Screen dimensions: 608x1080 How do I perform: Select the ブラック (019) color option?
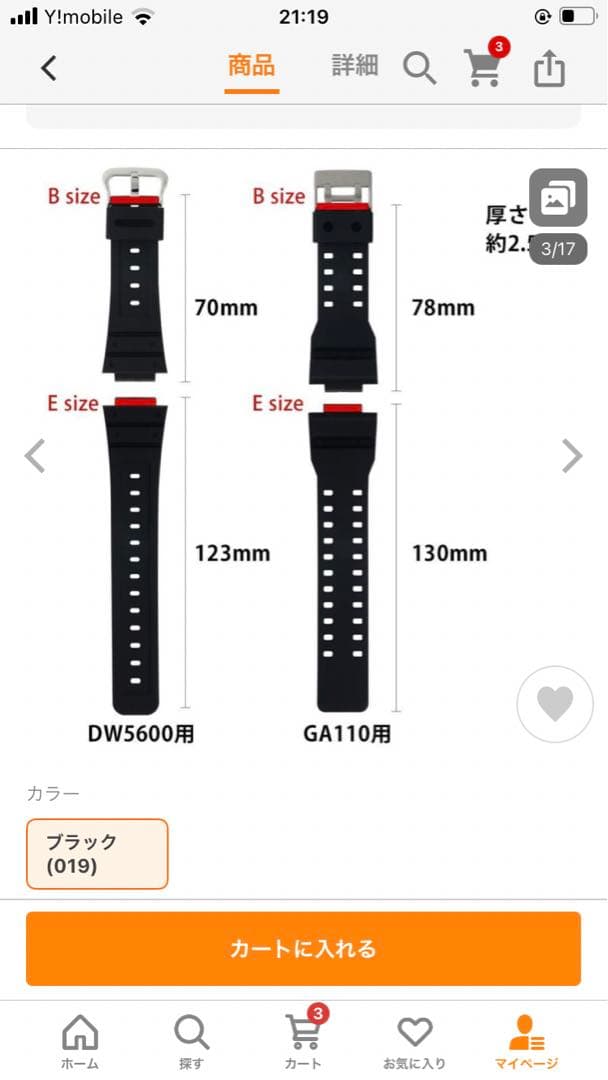pos(97,853)
